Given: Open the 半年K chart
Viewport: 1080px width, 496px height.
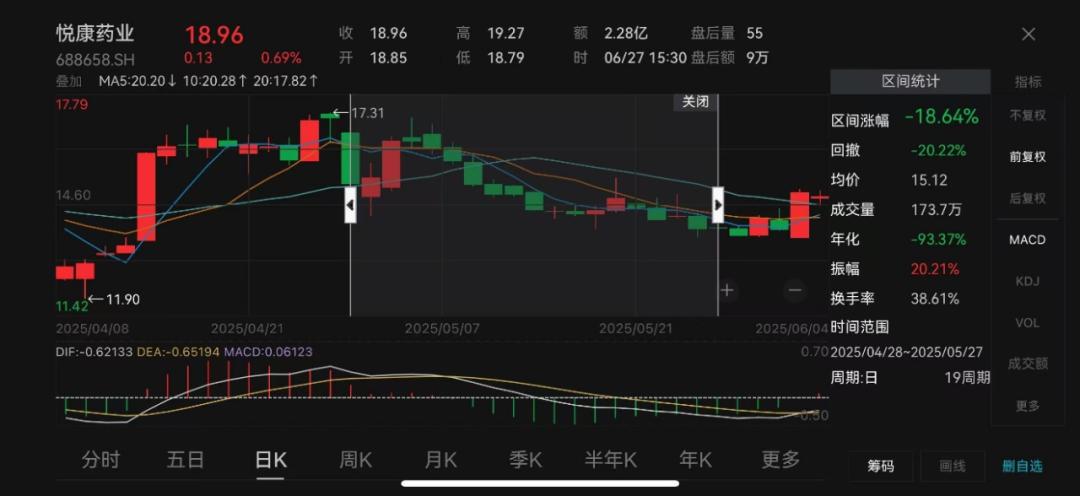Looking at the screenshot, I should [x=610, y=460].
